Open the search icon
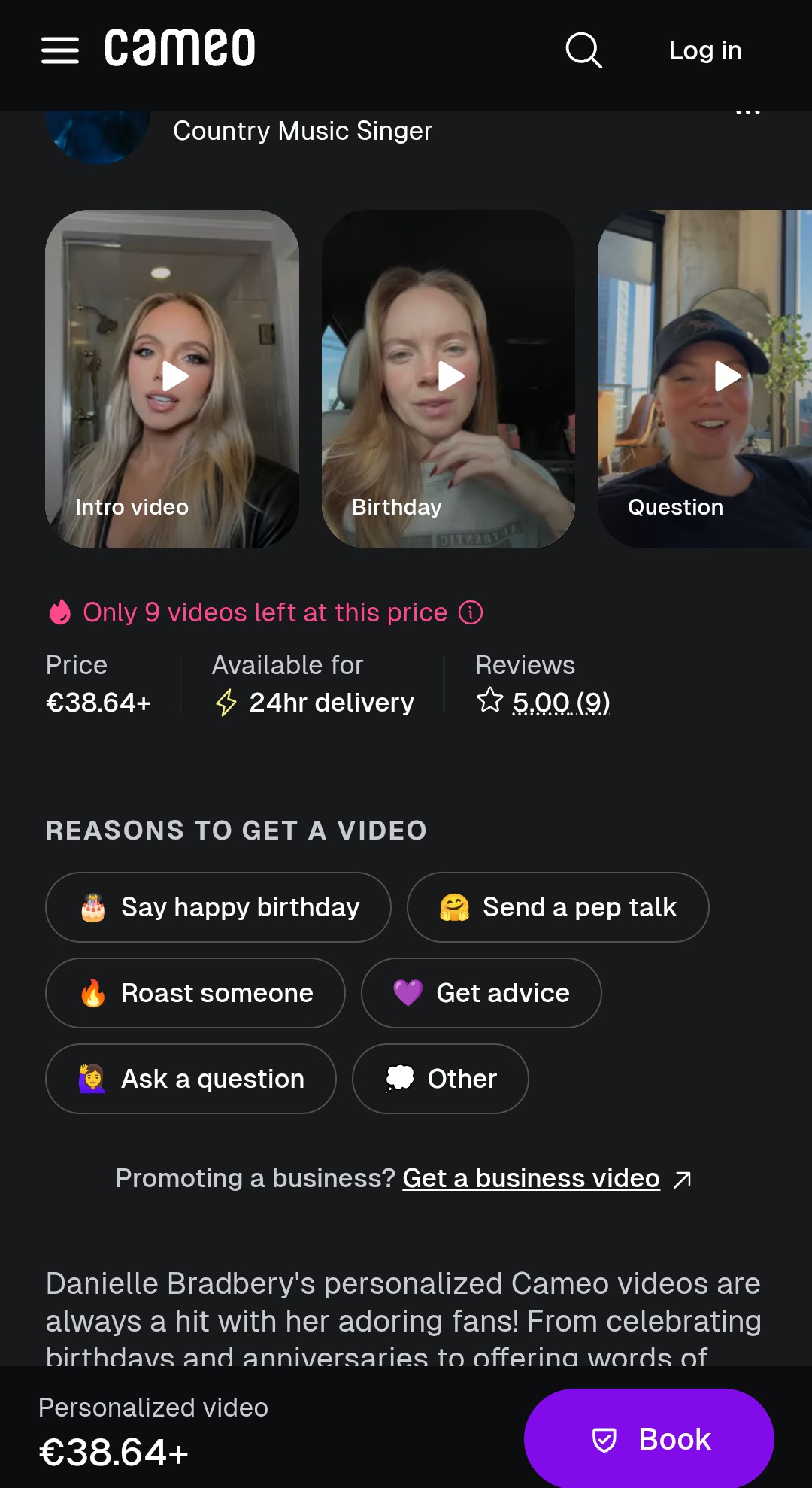The image size is (812, 1488). point(583,50)
